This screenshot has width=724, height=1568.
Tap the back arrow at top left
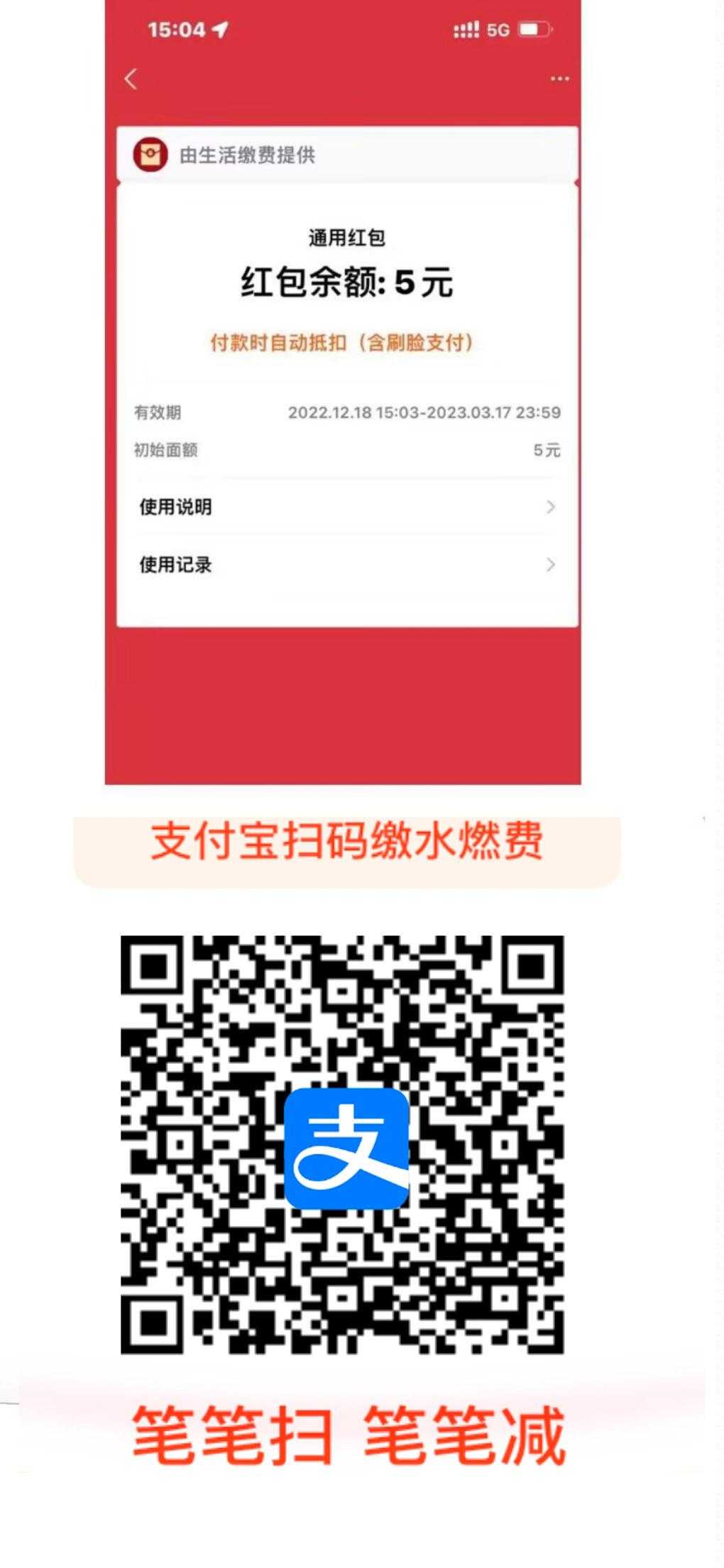[131, 80]
